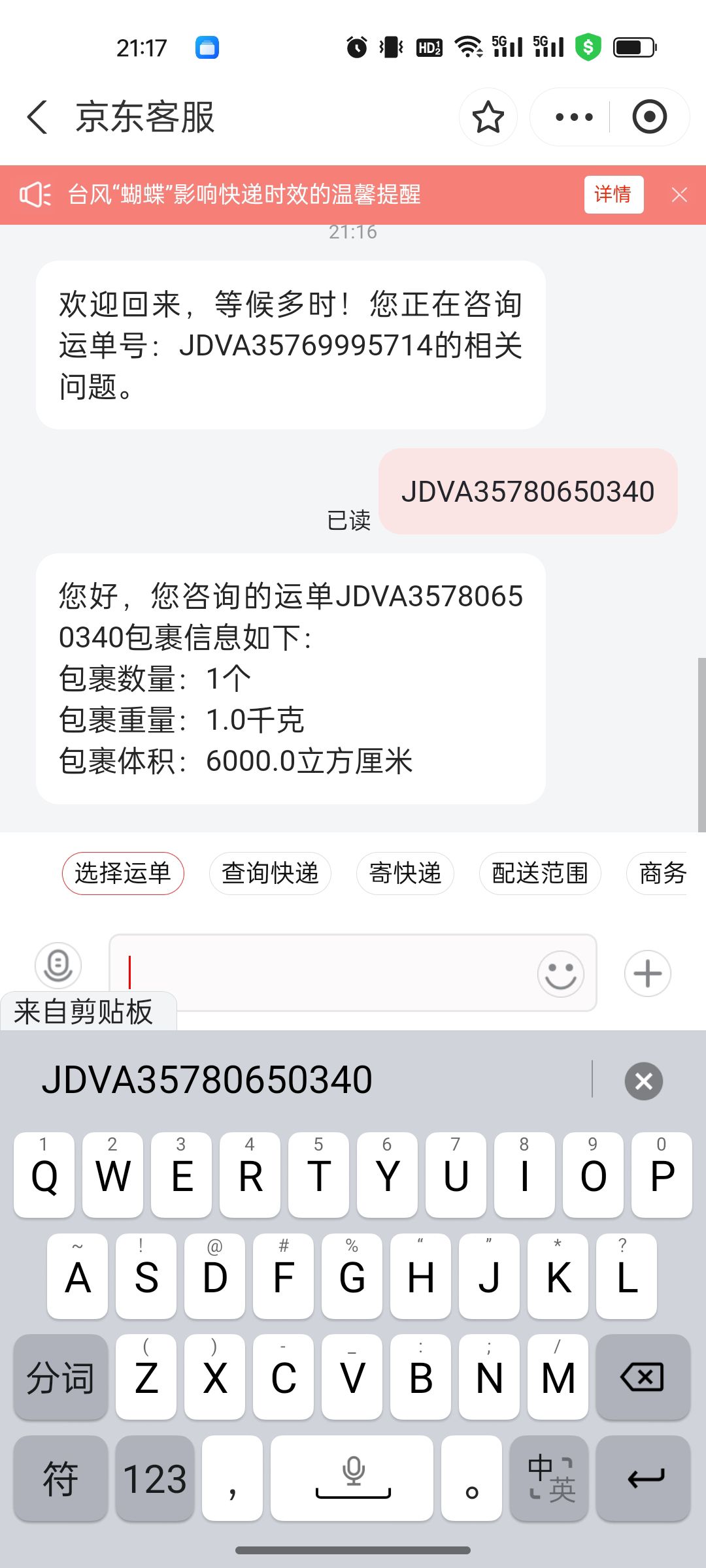706x1568 pixels.
Task: Switch keyboard to 123 number layout
Action: [x=155, y=1478]
